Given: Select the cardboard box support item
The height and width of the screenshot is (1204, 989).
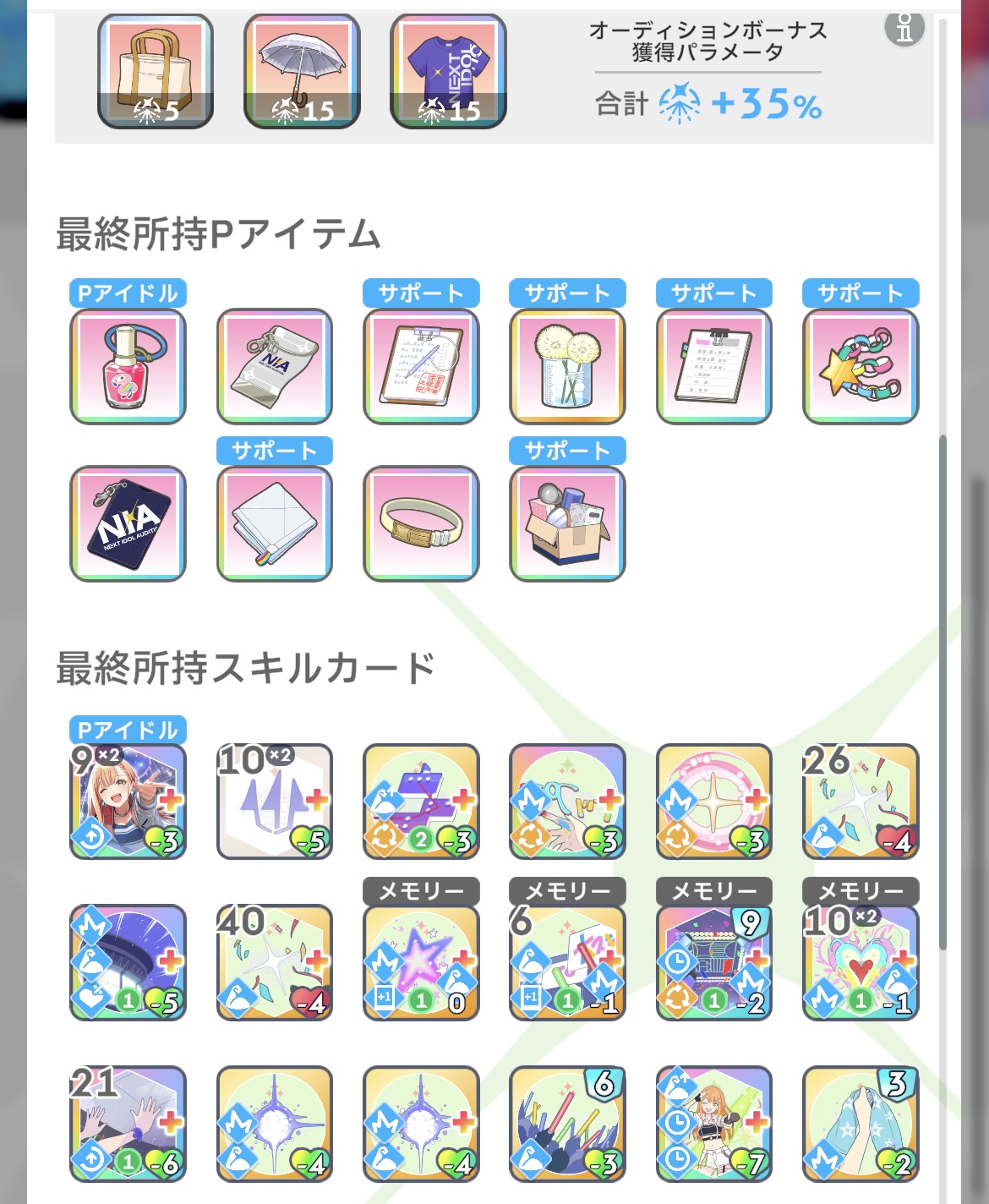Looking at the screenshot, I should tap(567, 523).
